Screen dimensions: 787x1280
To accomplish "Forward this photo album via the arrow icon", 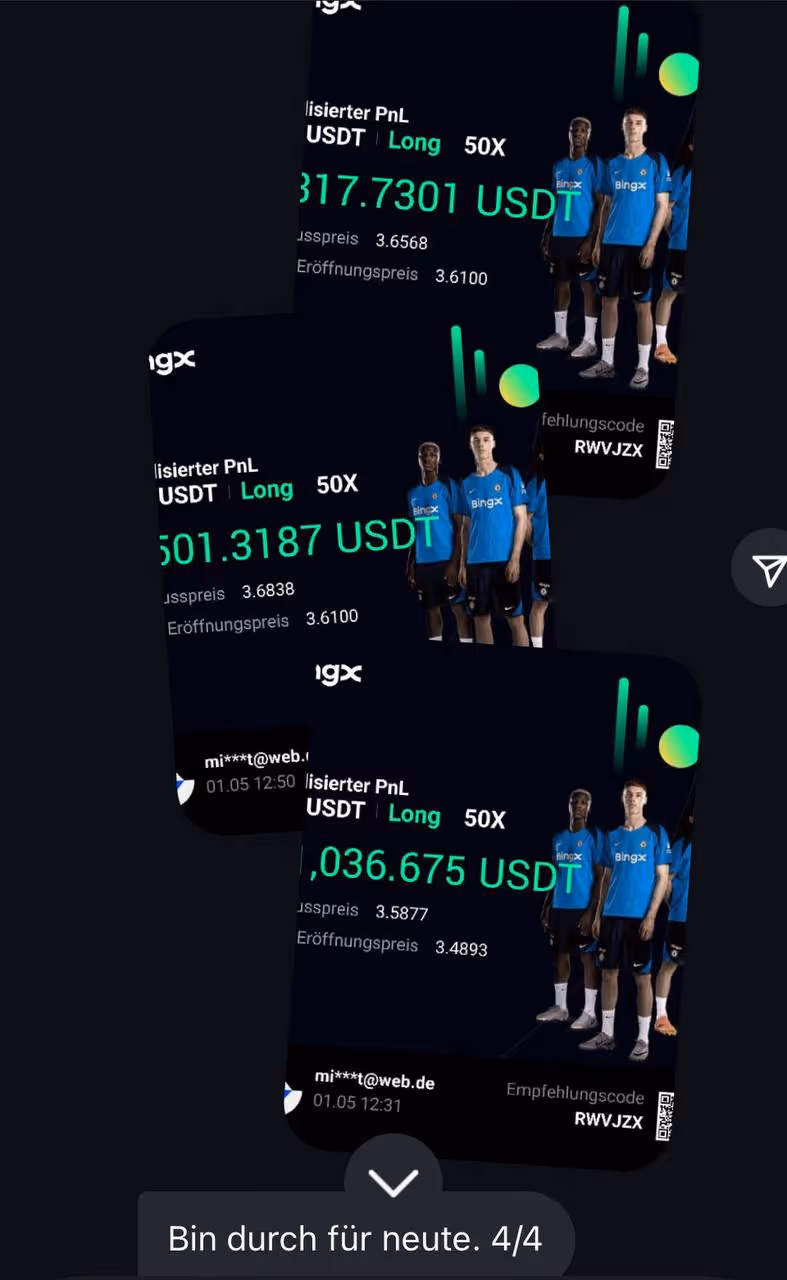I will (x=768, y=571).
